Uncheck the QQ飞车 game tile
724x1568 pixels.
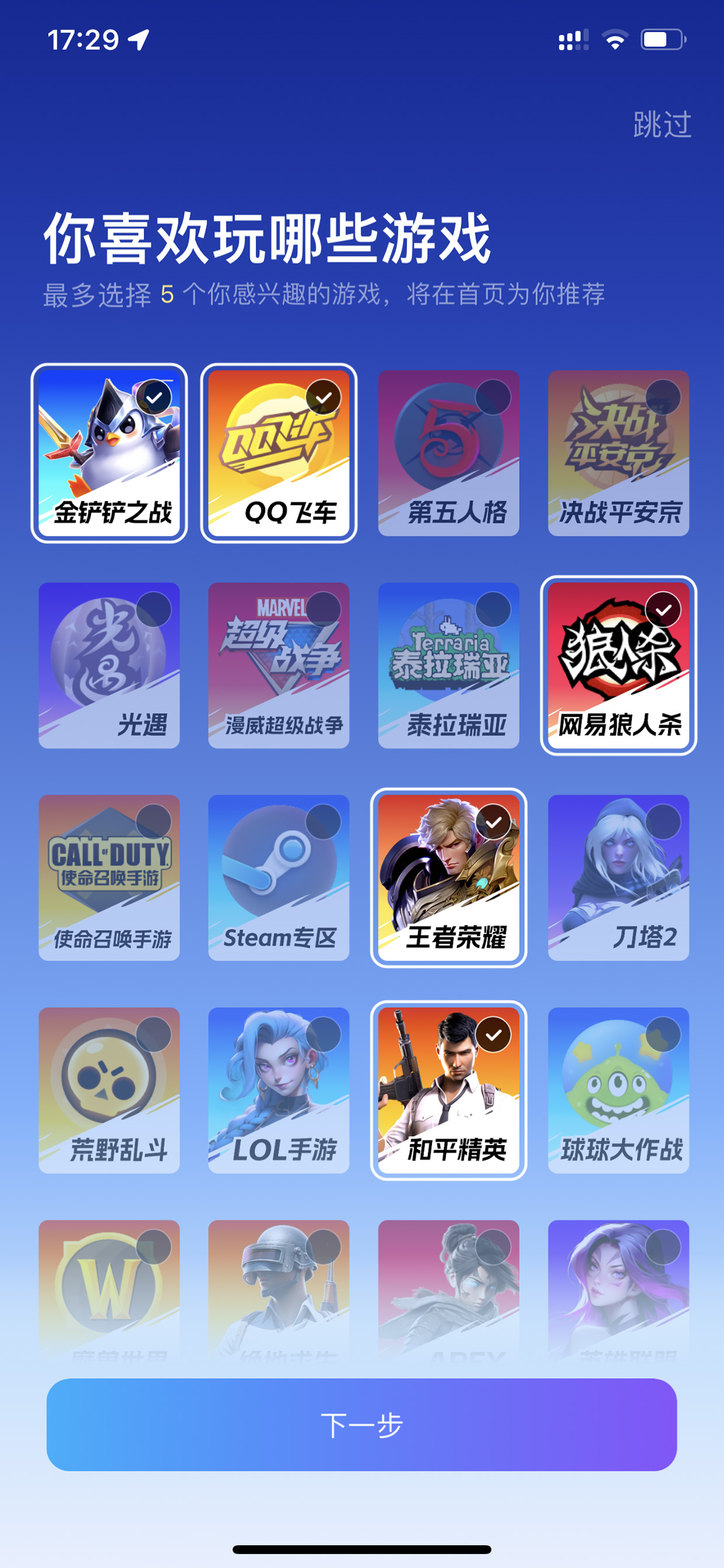tap(279, 453)
